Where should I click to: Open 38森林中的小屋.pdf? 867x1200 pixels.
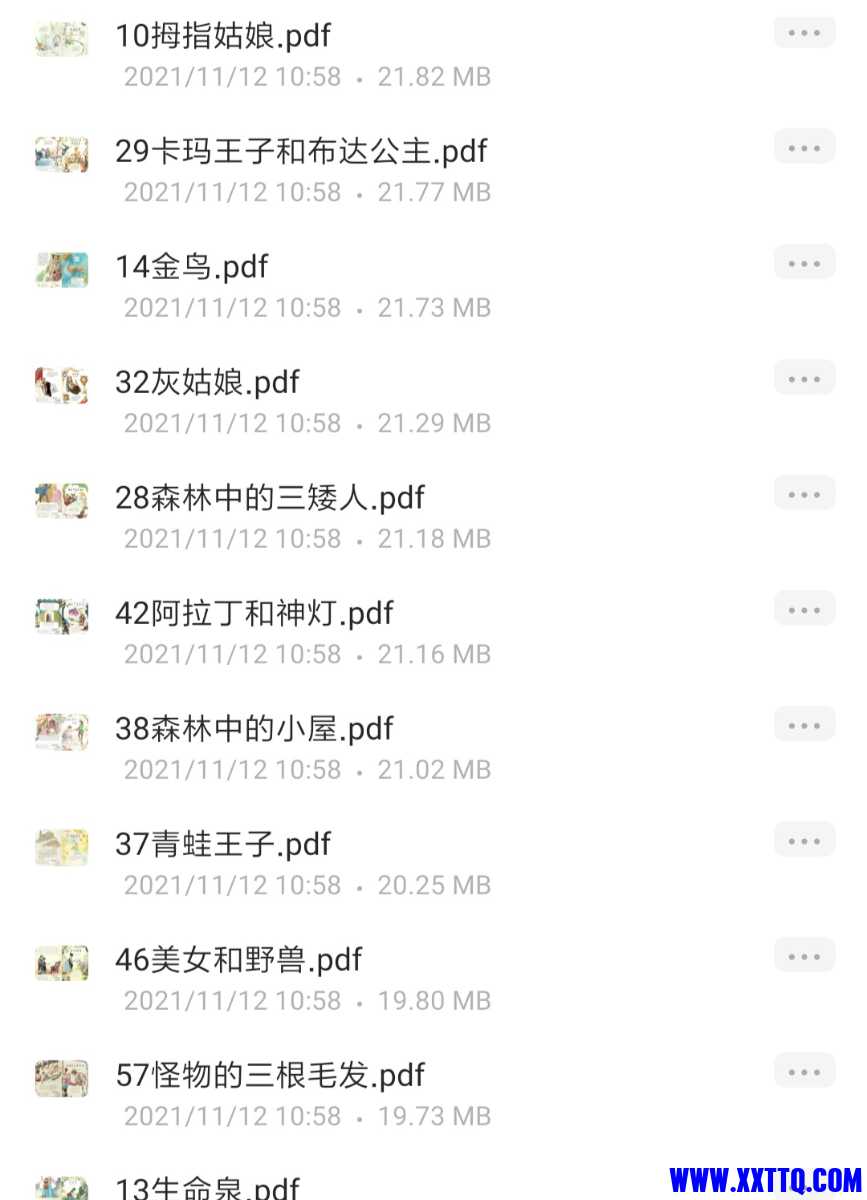pyautogui.click(x=254, y=729)
